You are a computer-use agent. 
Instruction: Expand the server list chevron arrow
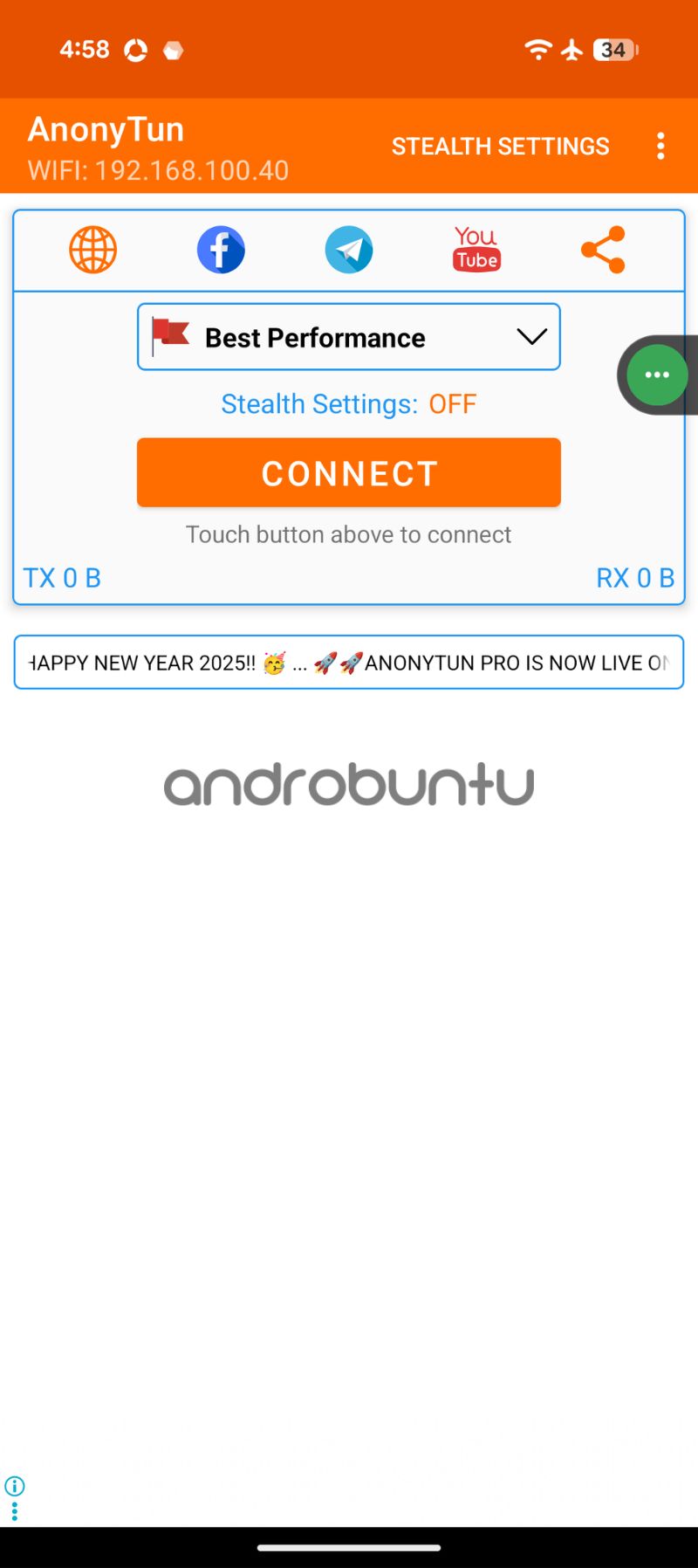[531, 336]
